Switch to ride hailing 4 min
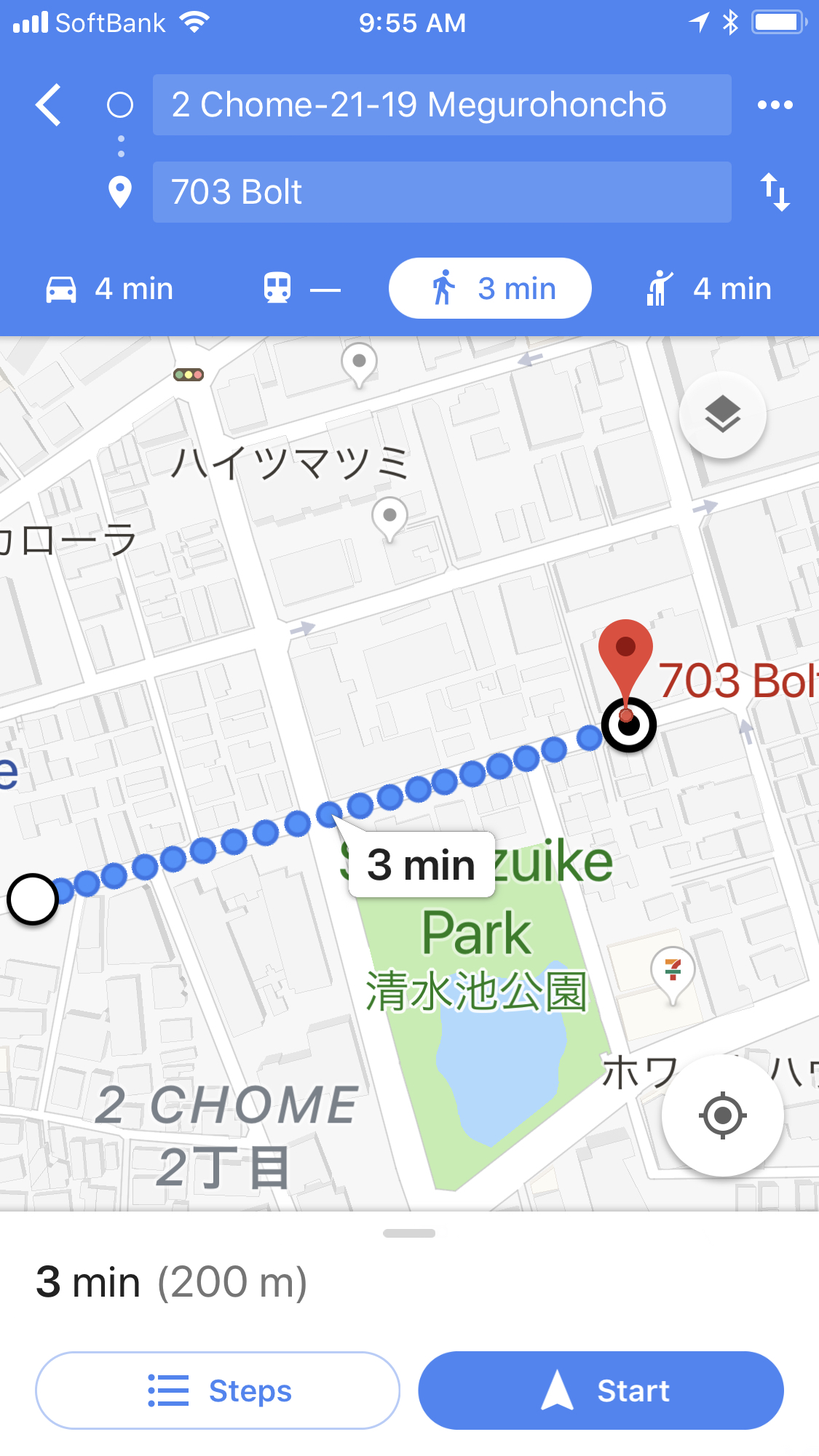Screen dimensions: 819x1456 coord(708,289)
